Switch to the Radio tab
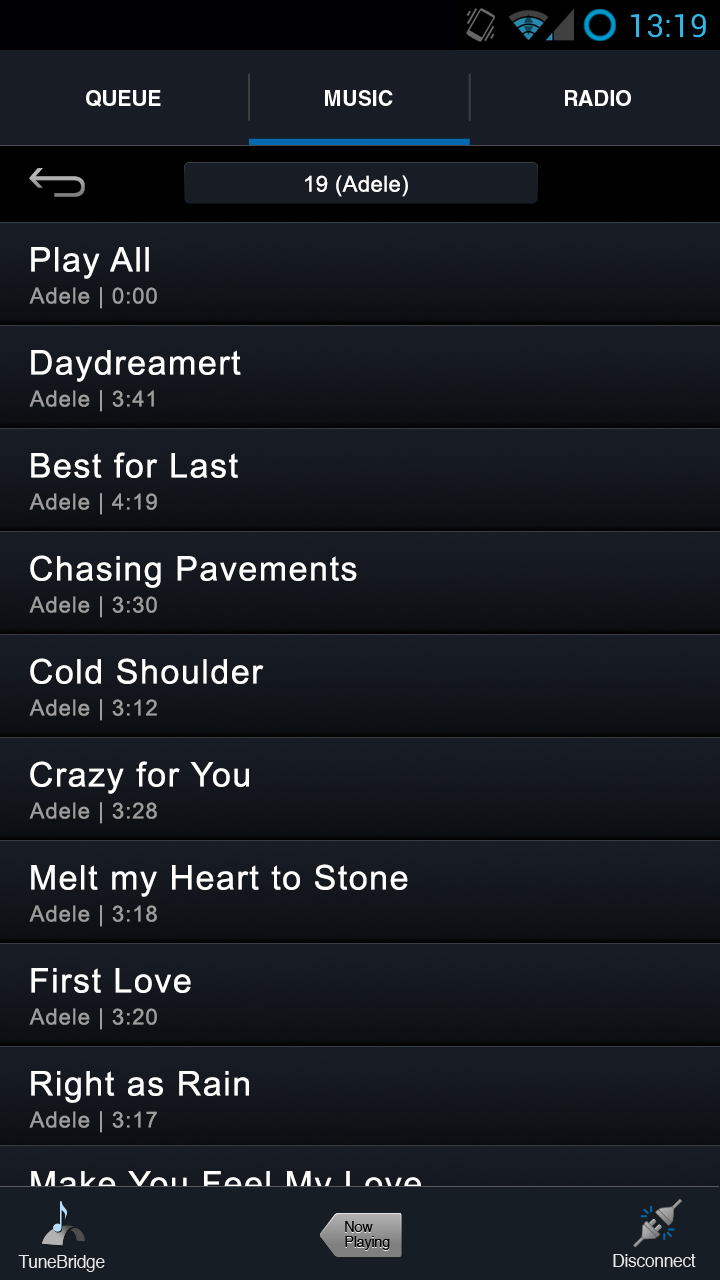The height and width of the screenshot is (1280, 720). coord(597,98)
